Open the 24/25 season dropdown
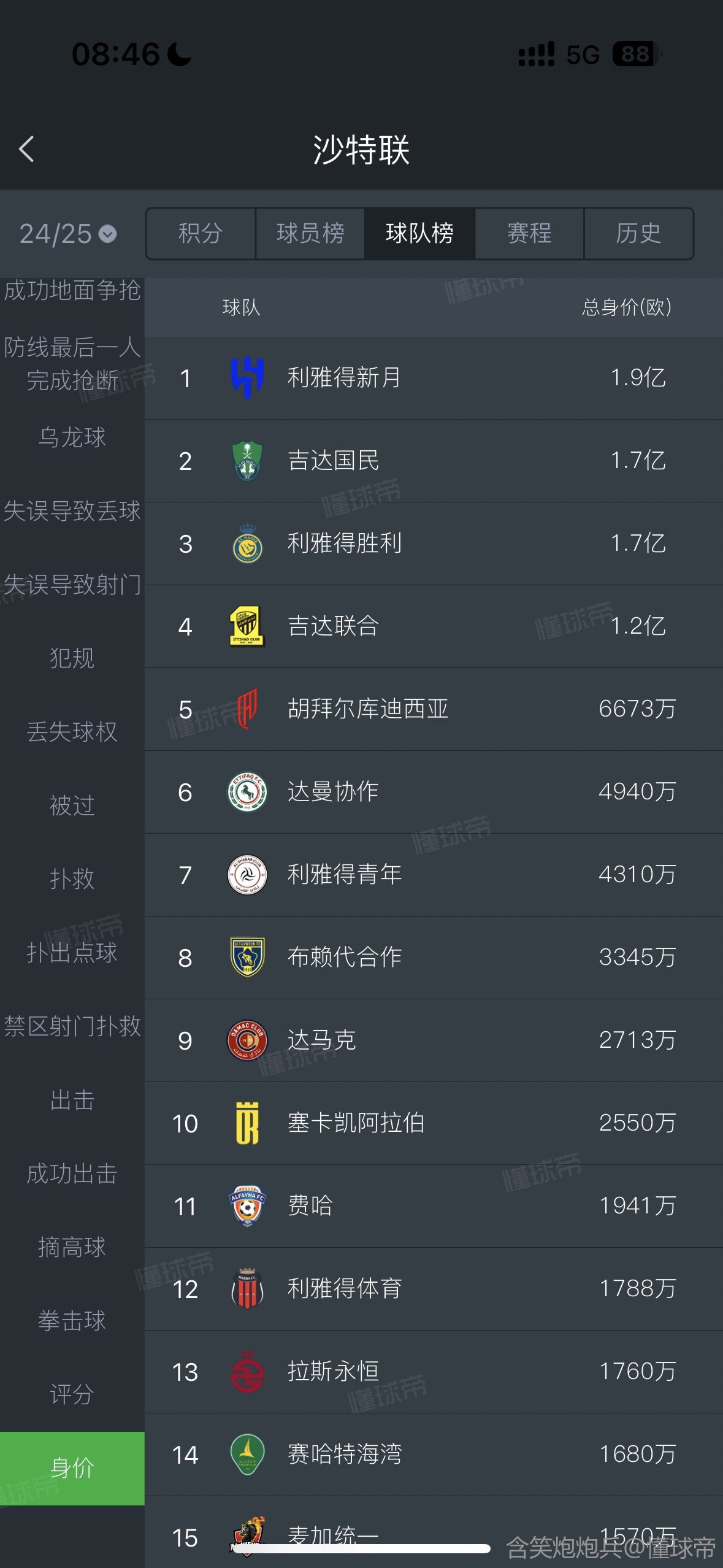Viewport: 723px width, 1568px height. pyautogui.click(x=67, y=234)
